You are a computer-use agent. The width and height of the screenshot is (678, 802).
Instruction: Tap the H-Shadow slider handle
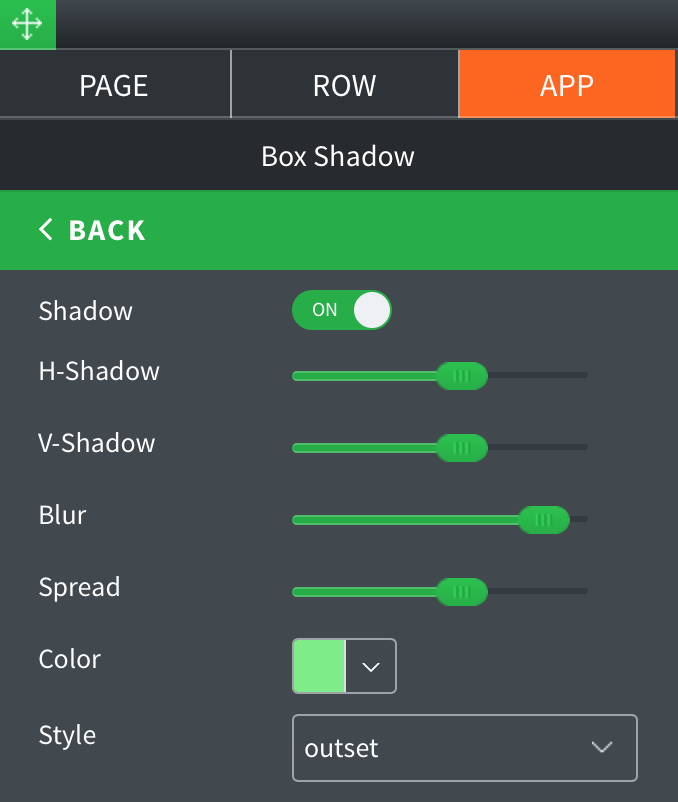[x=461, y=376]
